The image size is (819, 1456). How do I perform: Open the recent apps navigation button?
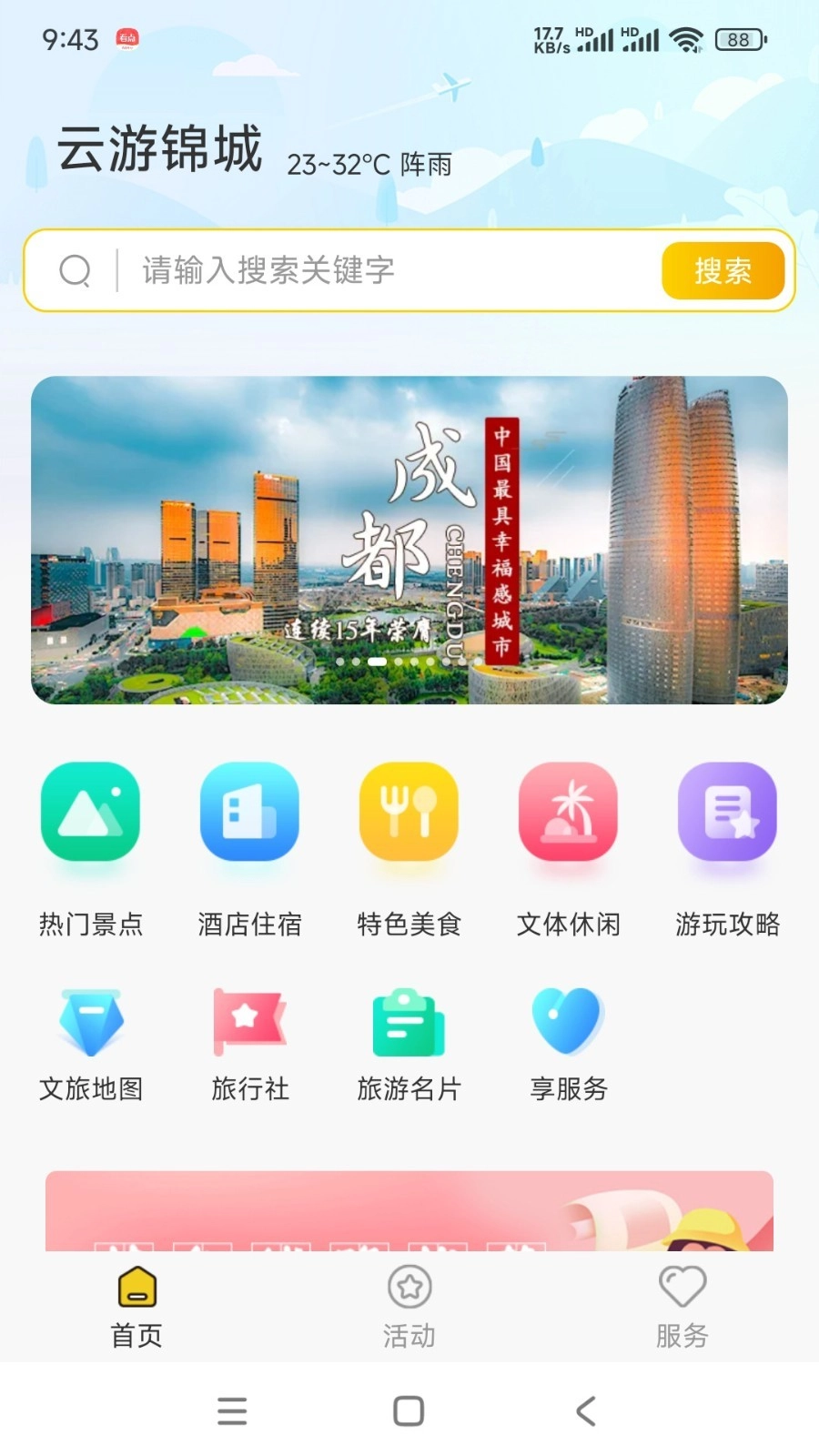coord(233,1410)
